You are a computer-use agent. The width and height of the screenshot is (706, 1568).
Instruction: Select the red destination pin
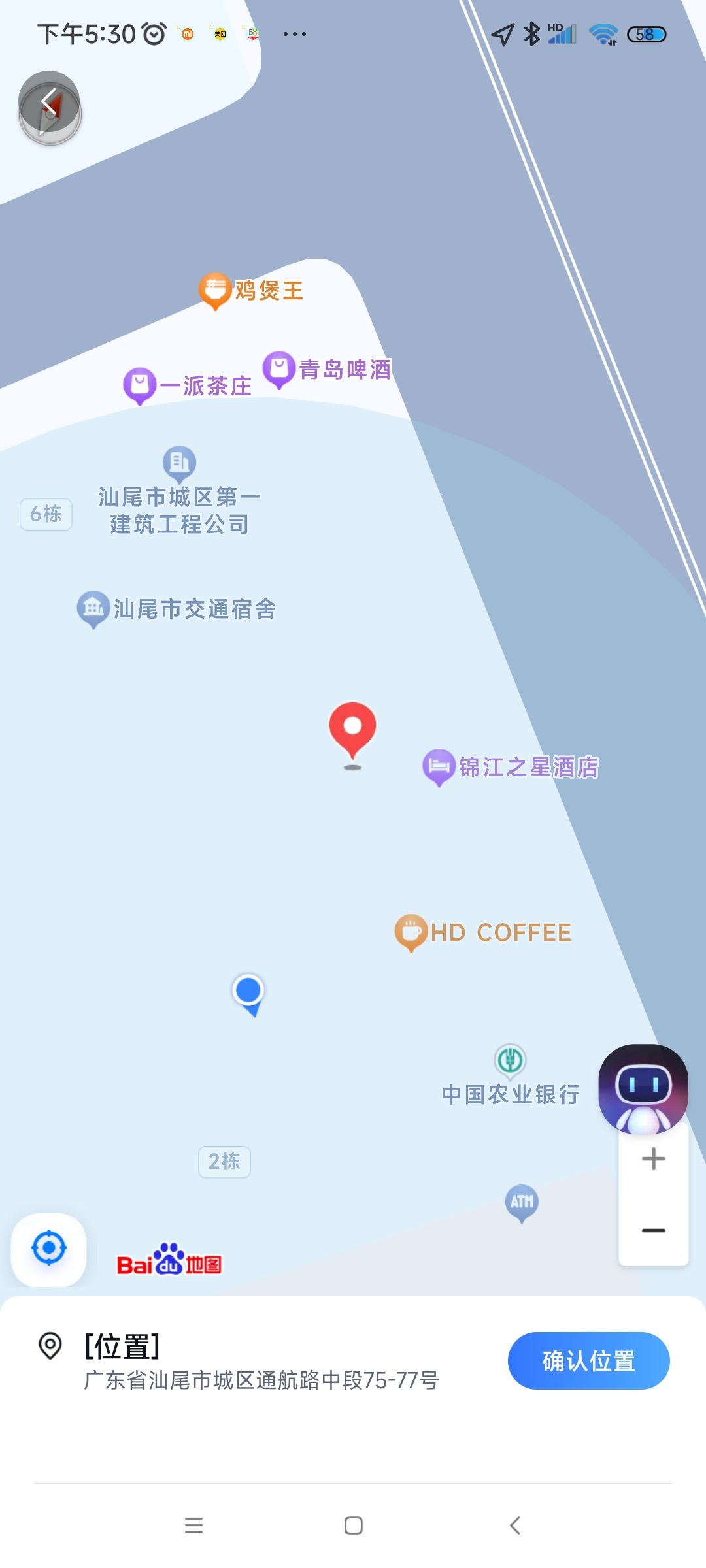click(x=353, y=728)
